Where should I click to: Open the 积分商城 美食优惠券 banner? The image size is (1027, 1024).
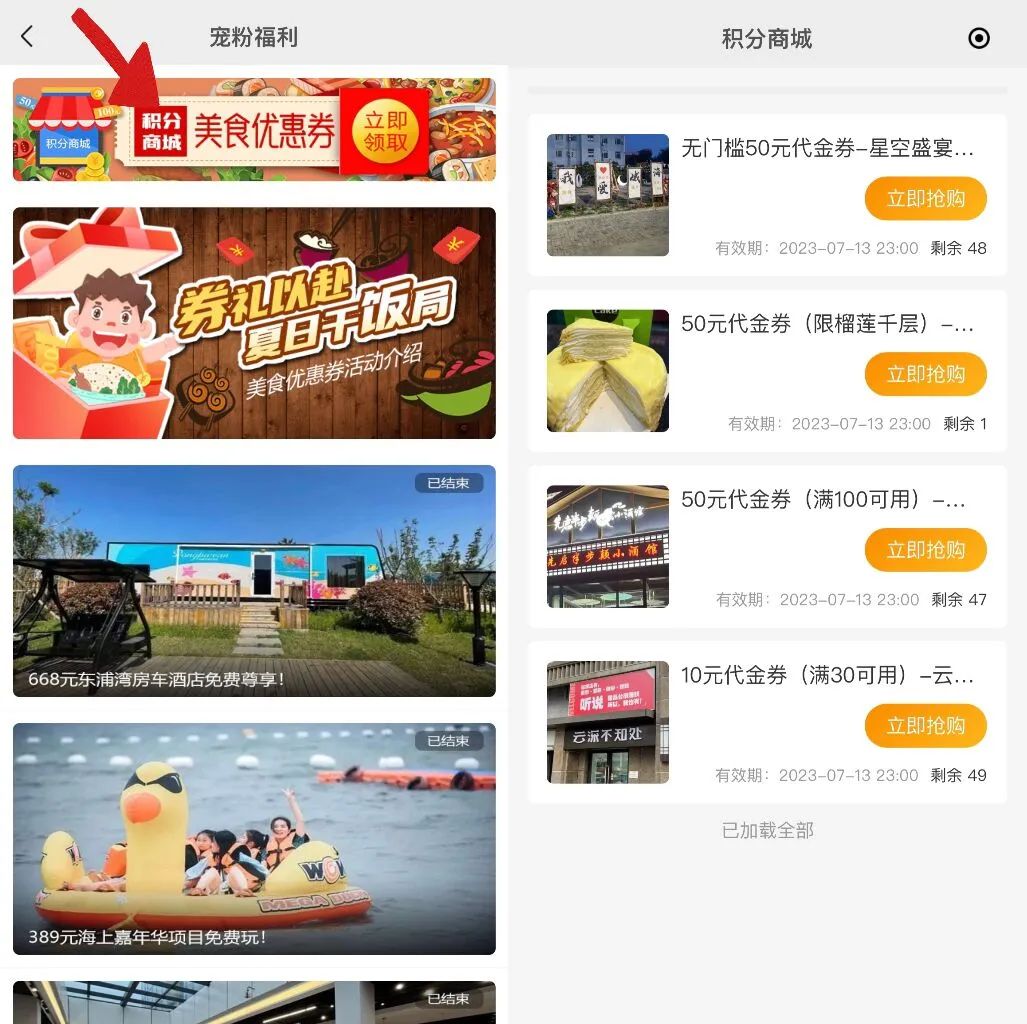click(x=254, y=130)
